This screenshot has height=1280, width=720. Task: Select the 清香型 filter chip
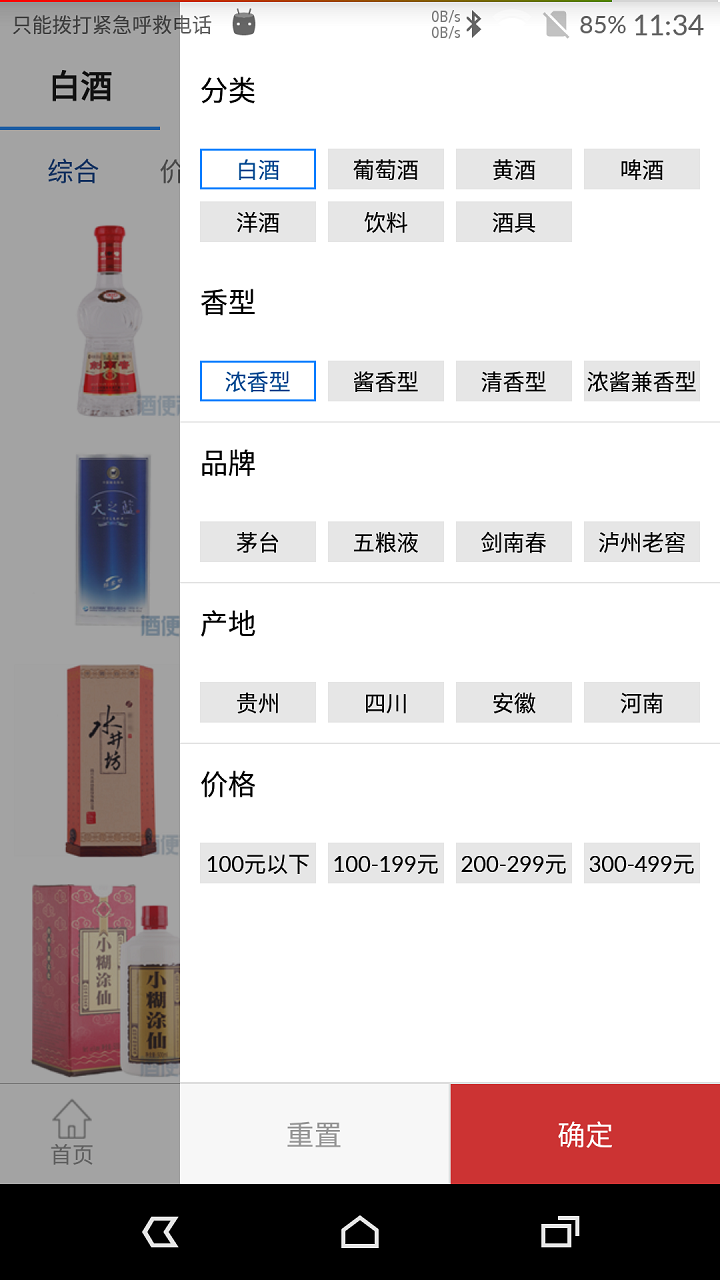(x=513, y=381)
